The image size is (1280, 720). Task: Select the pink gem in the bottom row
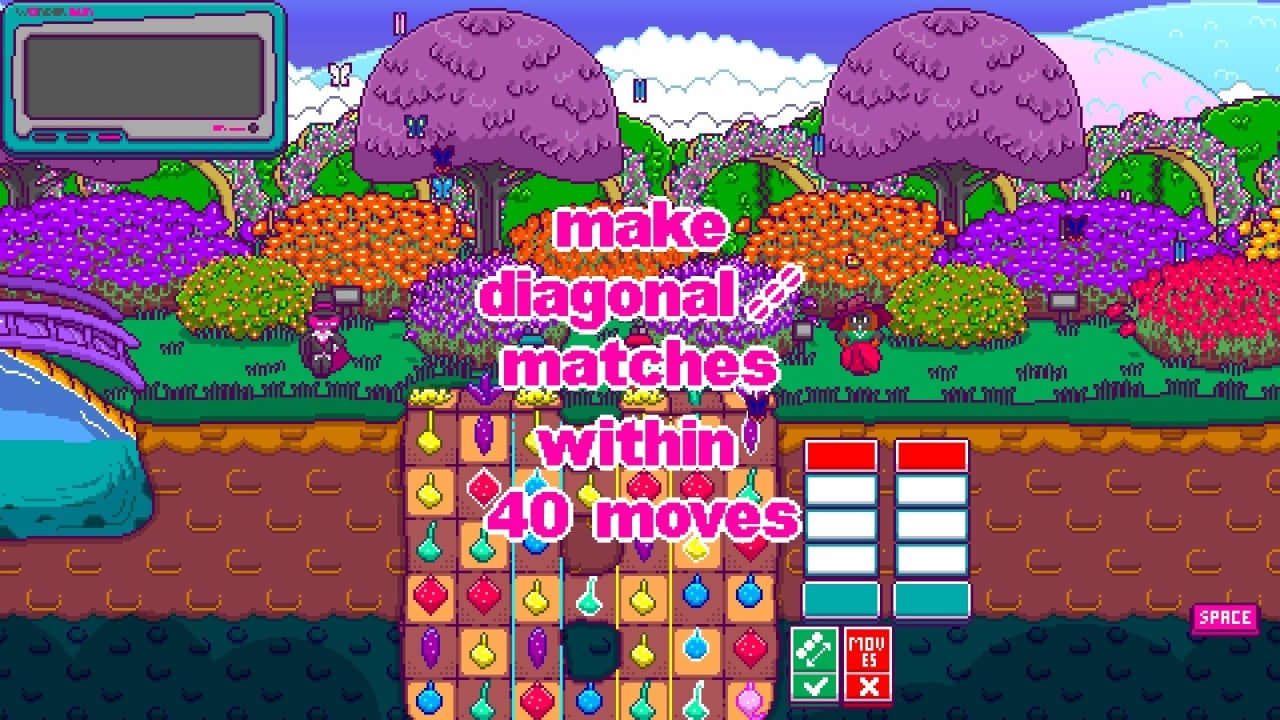749,699
